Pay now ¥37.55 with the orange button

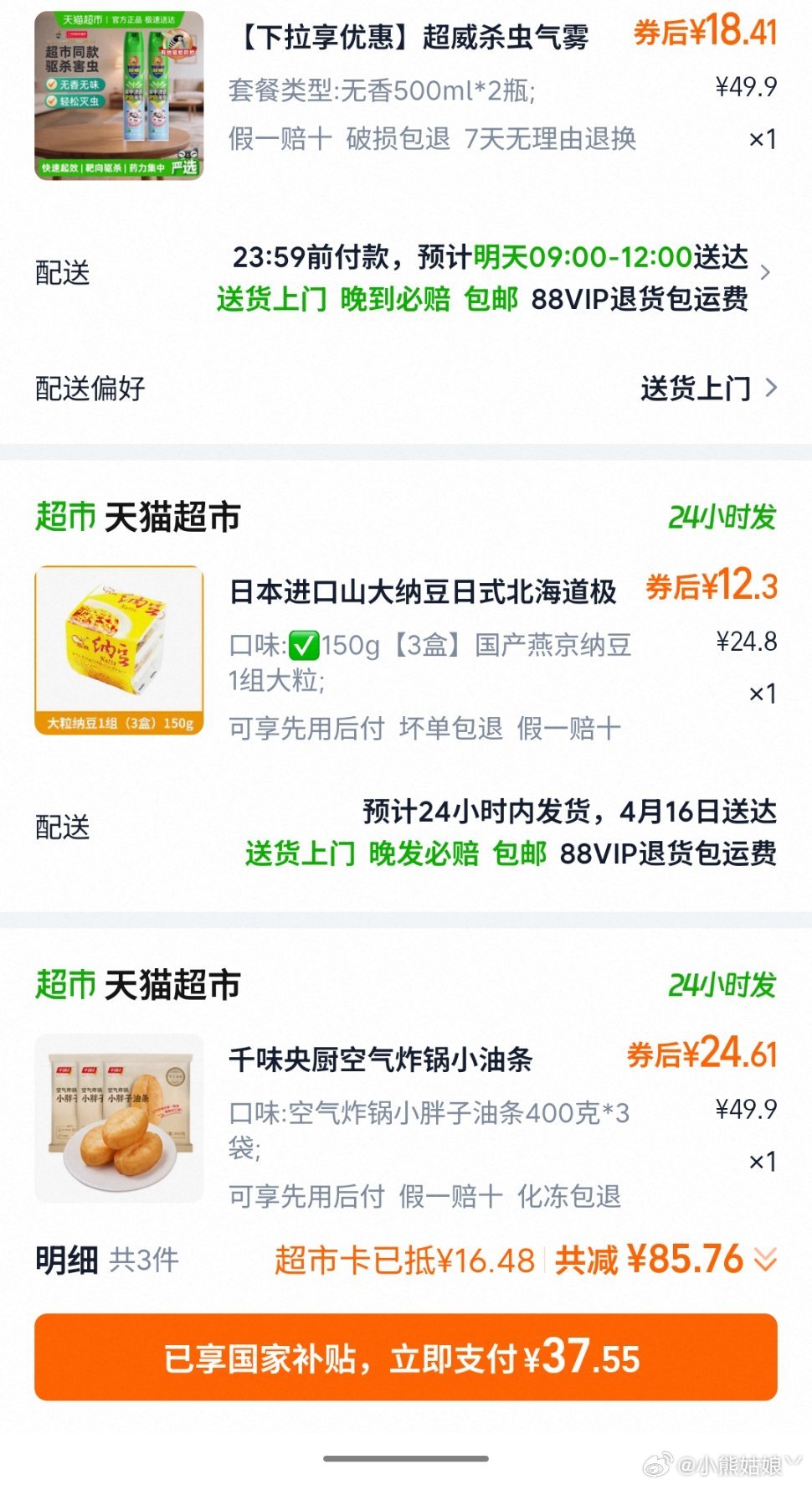point(405,1357)
